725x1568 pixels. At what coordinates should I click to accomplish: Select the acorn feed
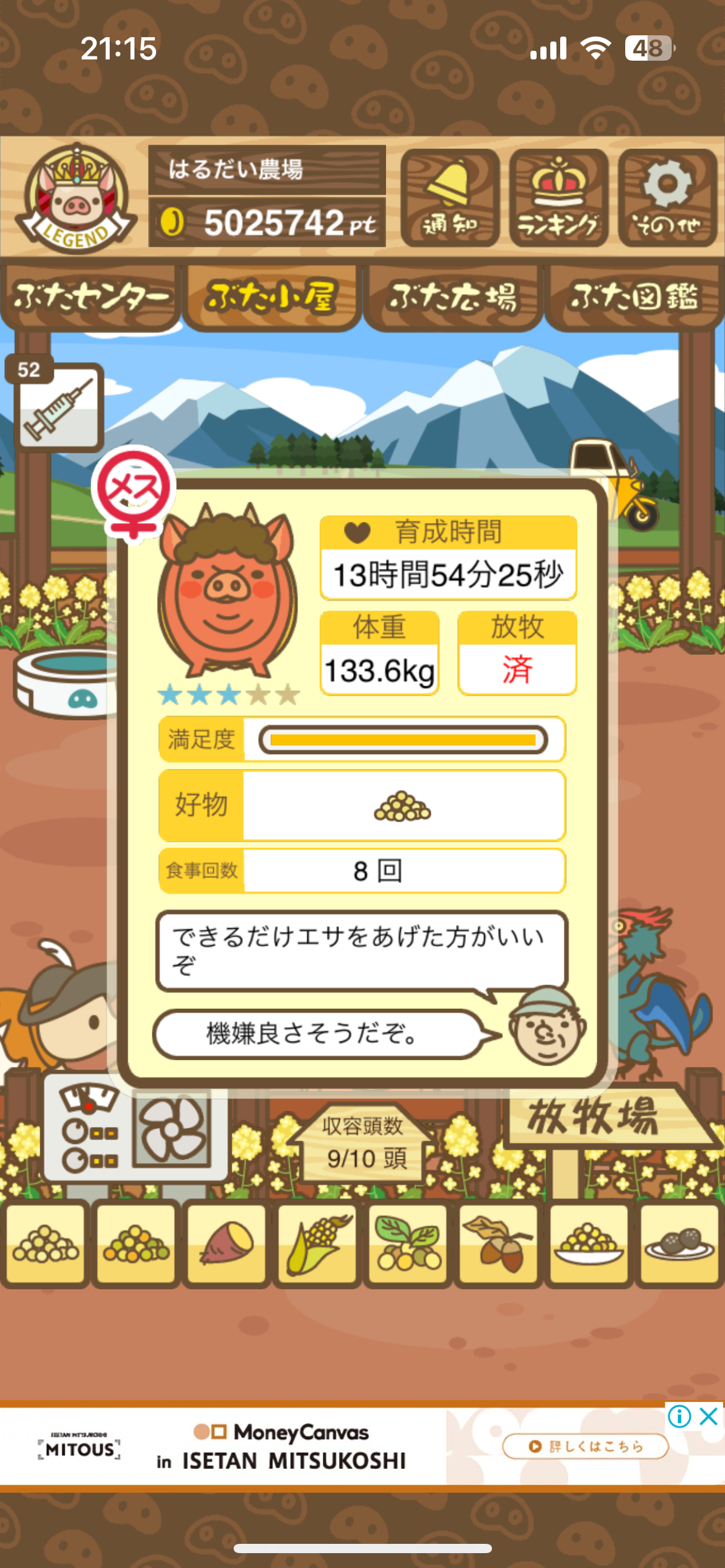click(x=498, y=1242)
